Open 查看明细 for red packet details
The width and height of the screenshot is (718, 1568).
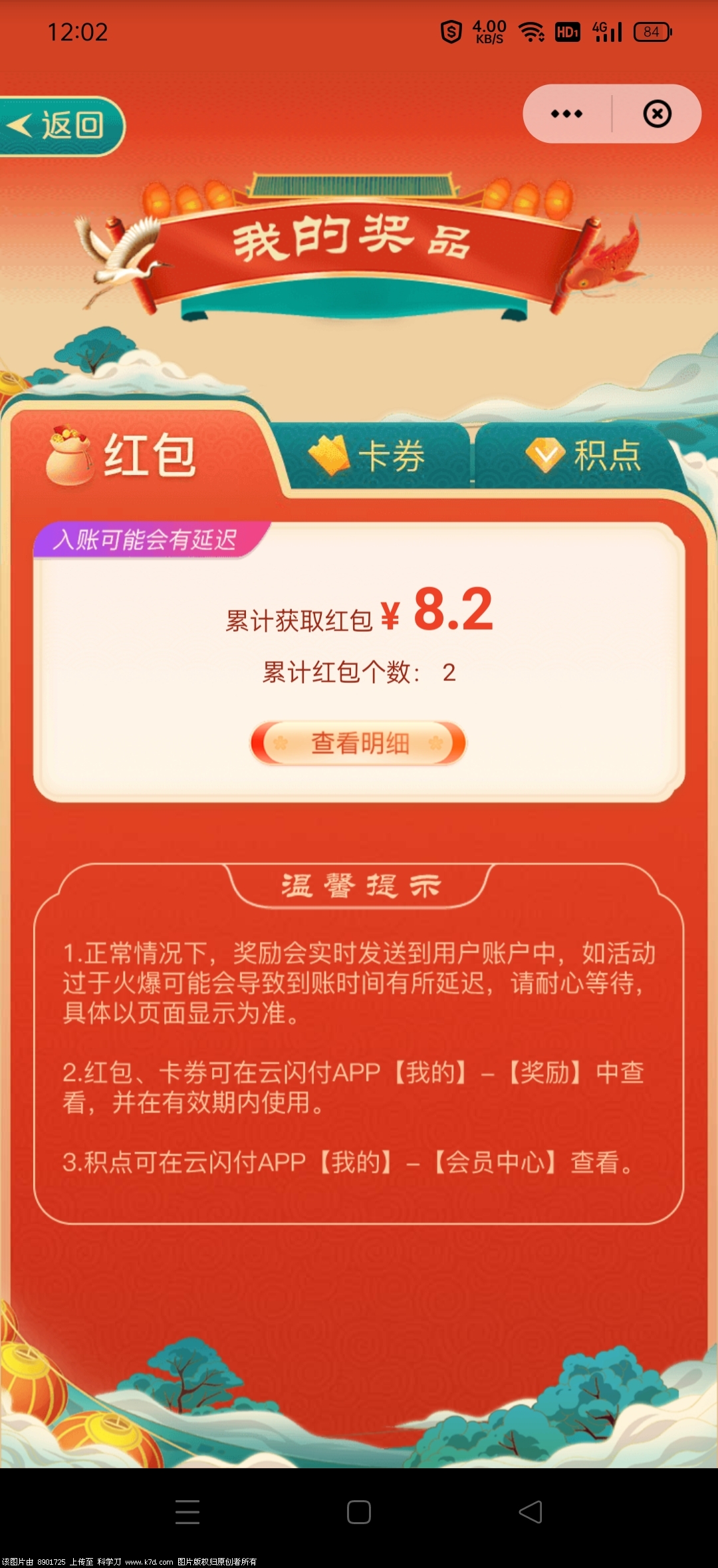pyautogui.click(x=359, y=743)
